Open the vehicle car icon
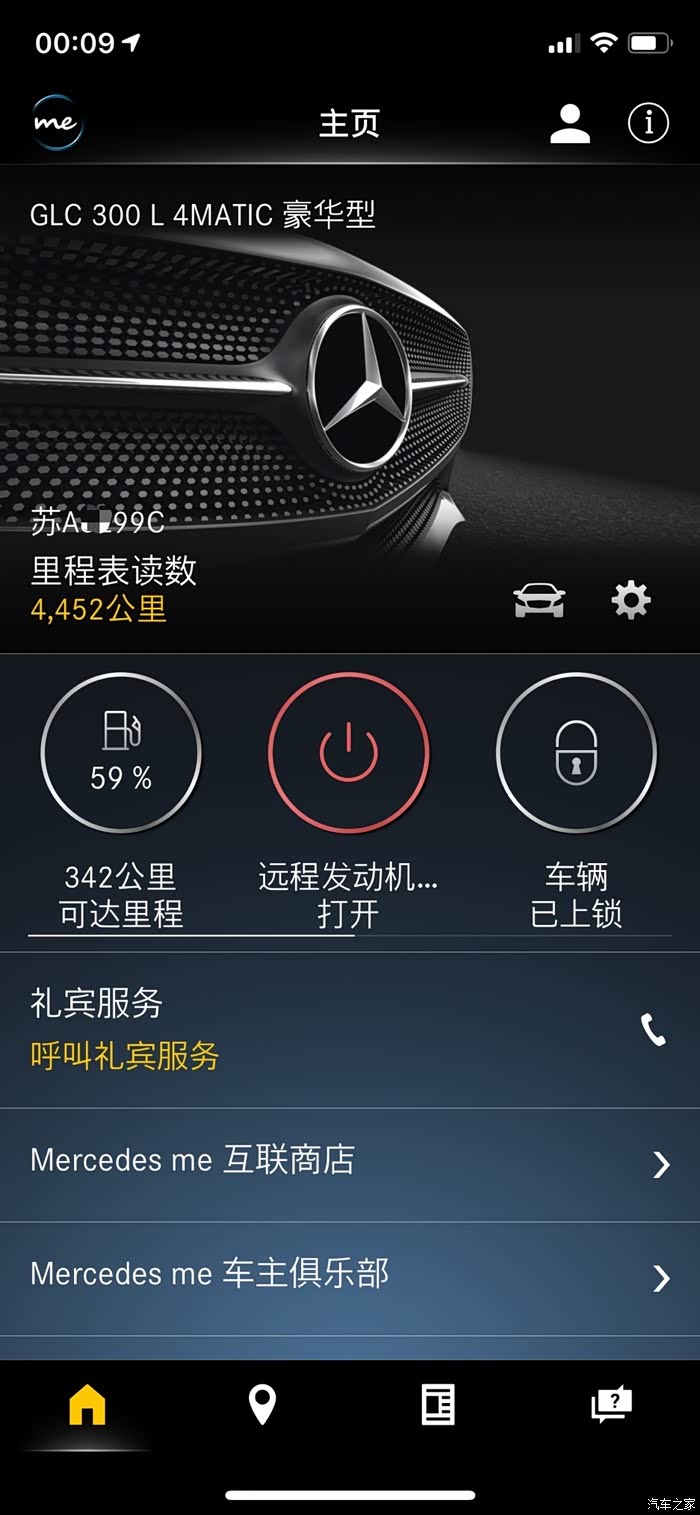The height and width of the screenshot is (1515, 700). 539,601
